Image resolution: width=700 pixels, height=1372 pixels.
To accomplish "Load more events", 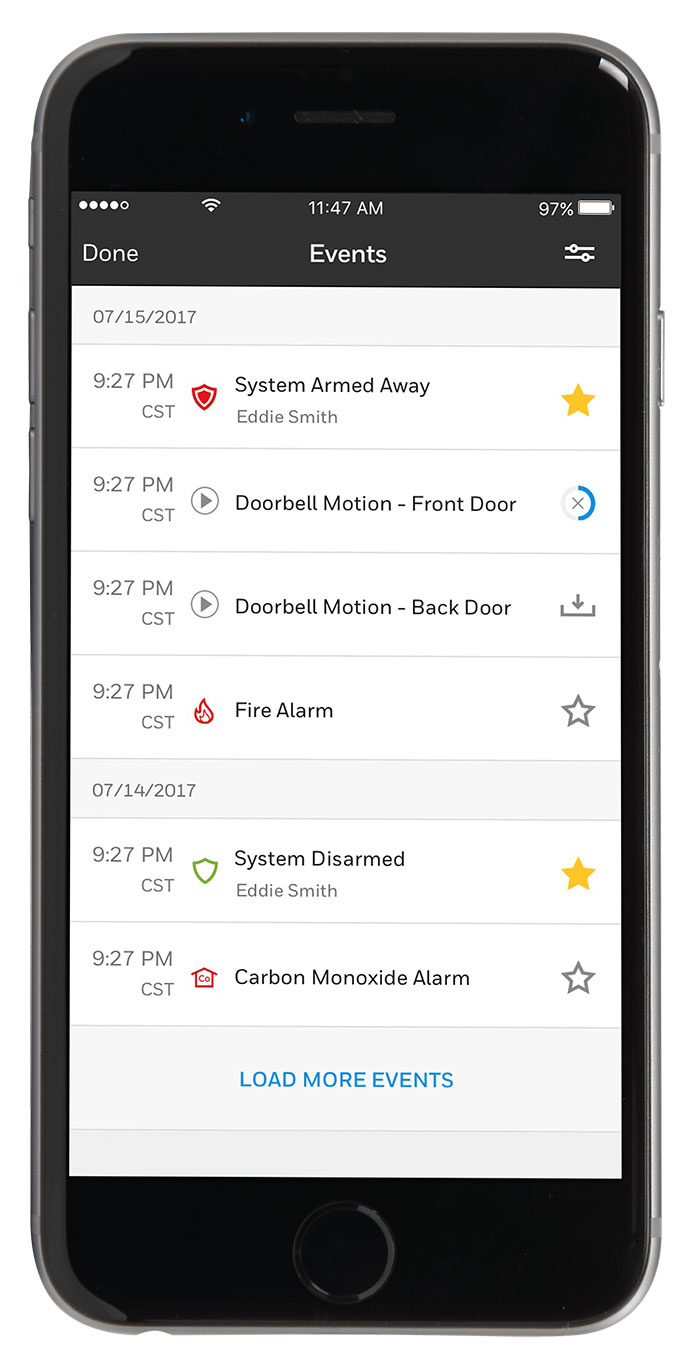I will coord(346,1080).
